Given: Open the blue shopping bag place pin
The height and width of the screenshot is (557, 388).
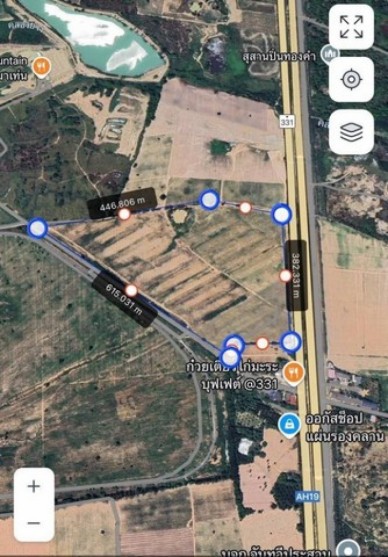Looking at the screenshot, I should (289, 424).
